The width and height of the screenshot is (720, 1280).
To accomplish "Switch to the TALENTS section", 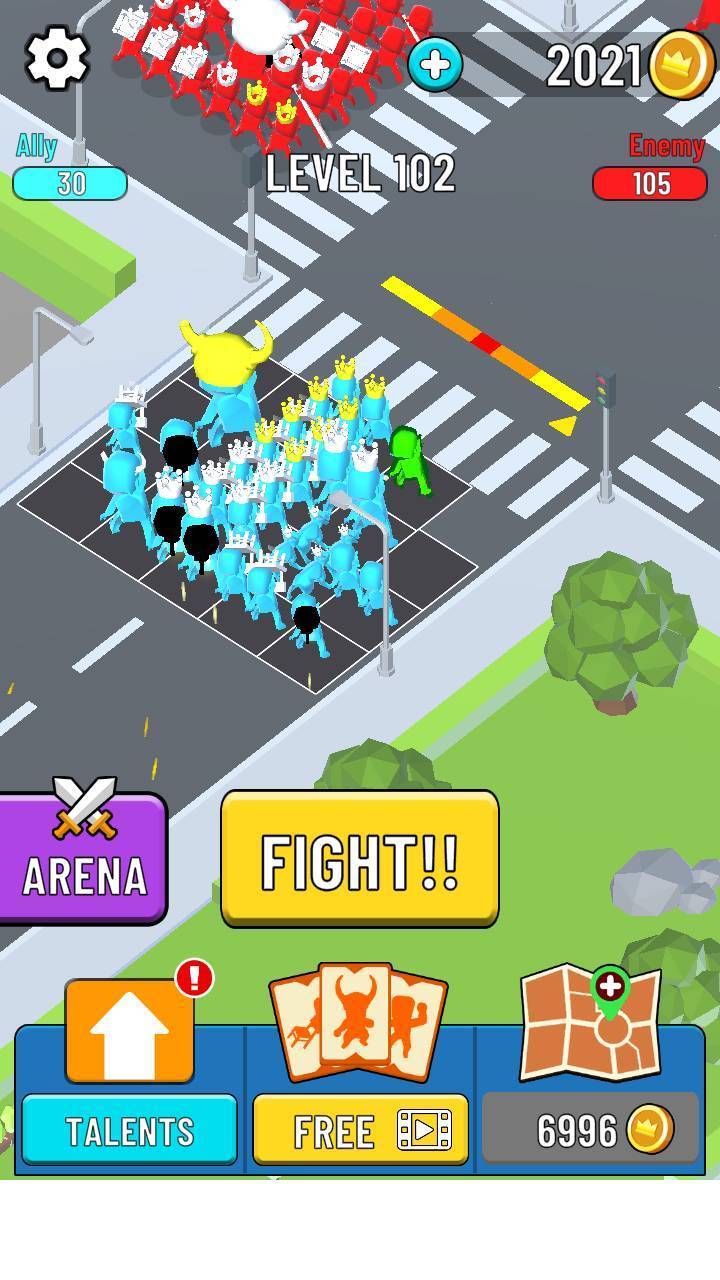I will click(x=130, y=1130).
